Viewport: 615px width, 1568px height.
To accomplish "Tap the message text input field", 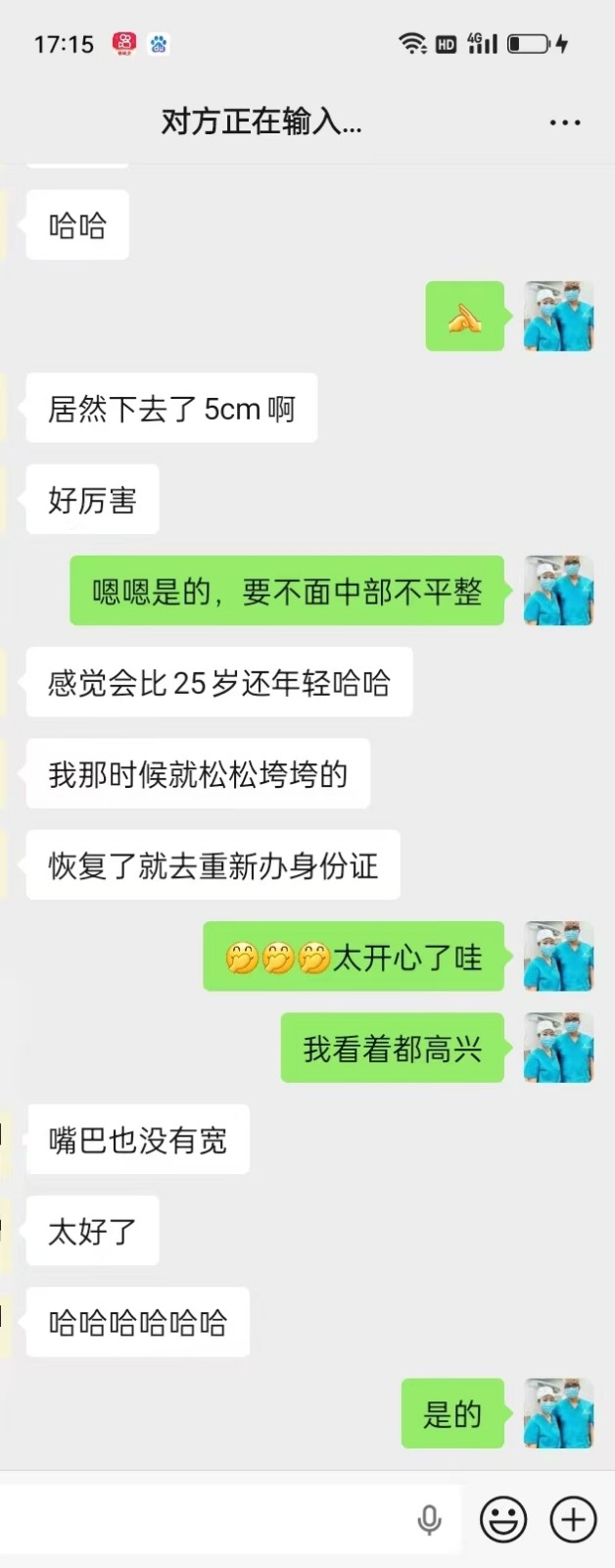I will 206,1519.
